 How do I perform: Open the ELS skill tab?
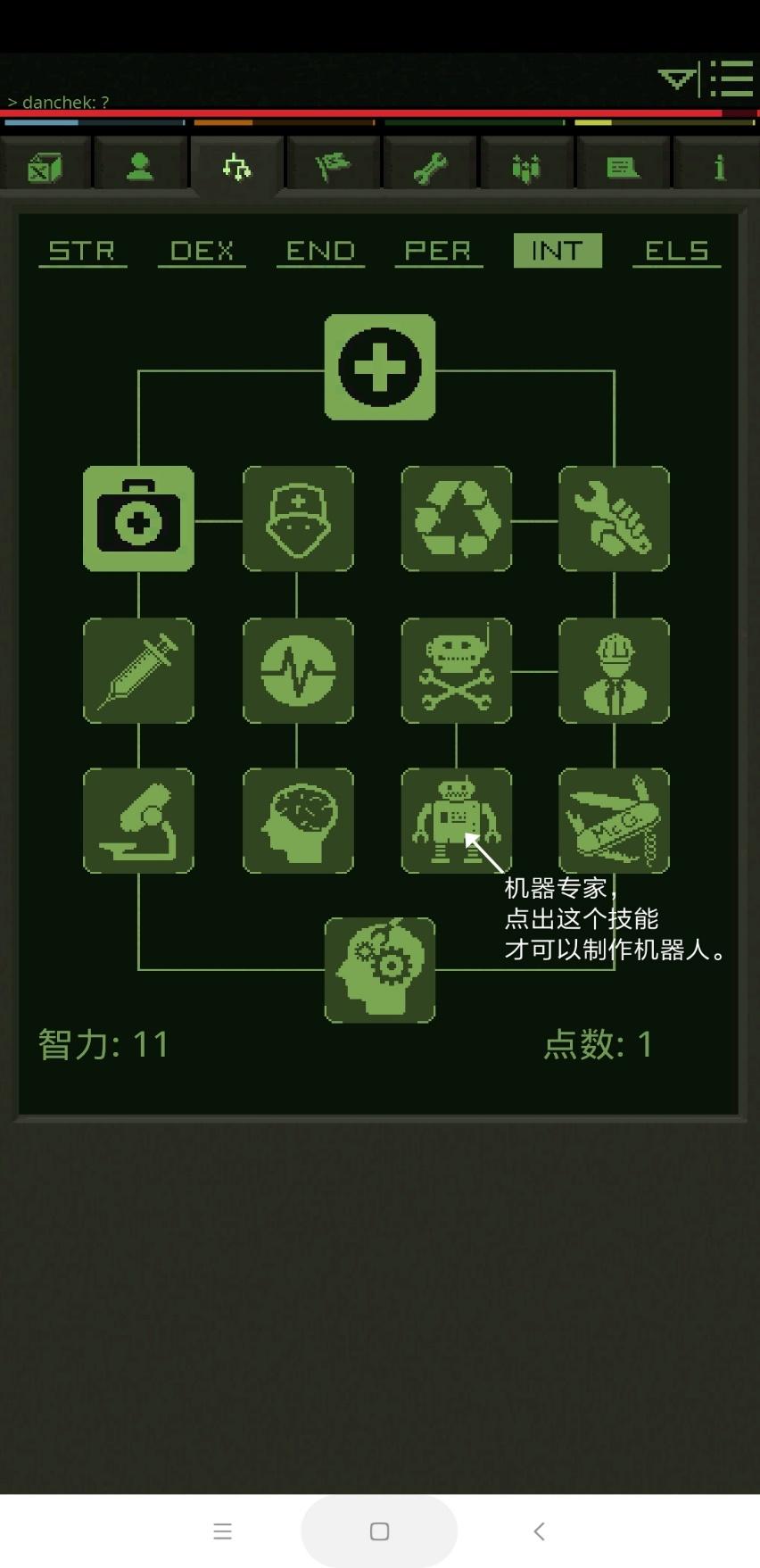click(x=676, y=251)
